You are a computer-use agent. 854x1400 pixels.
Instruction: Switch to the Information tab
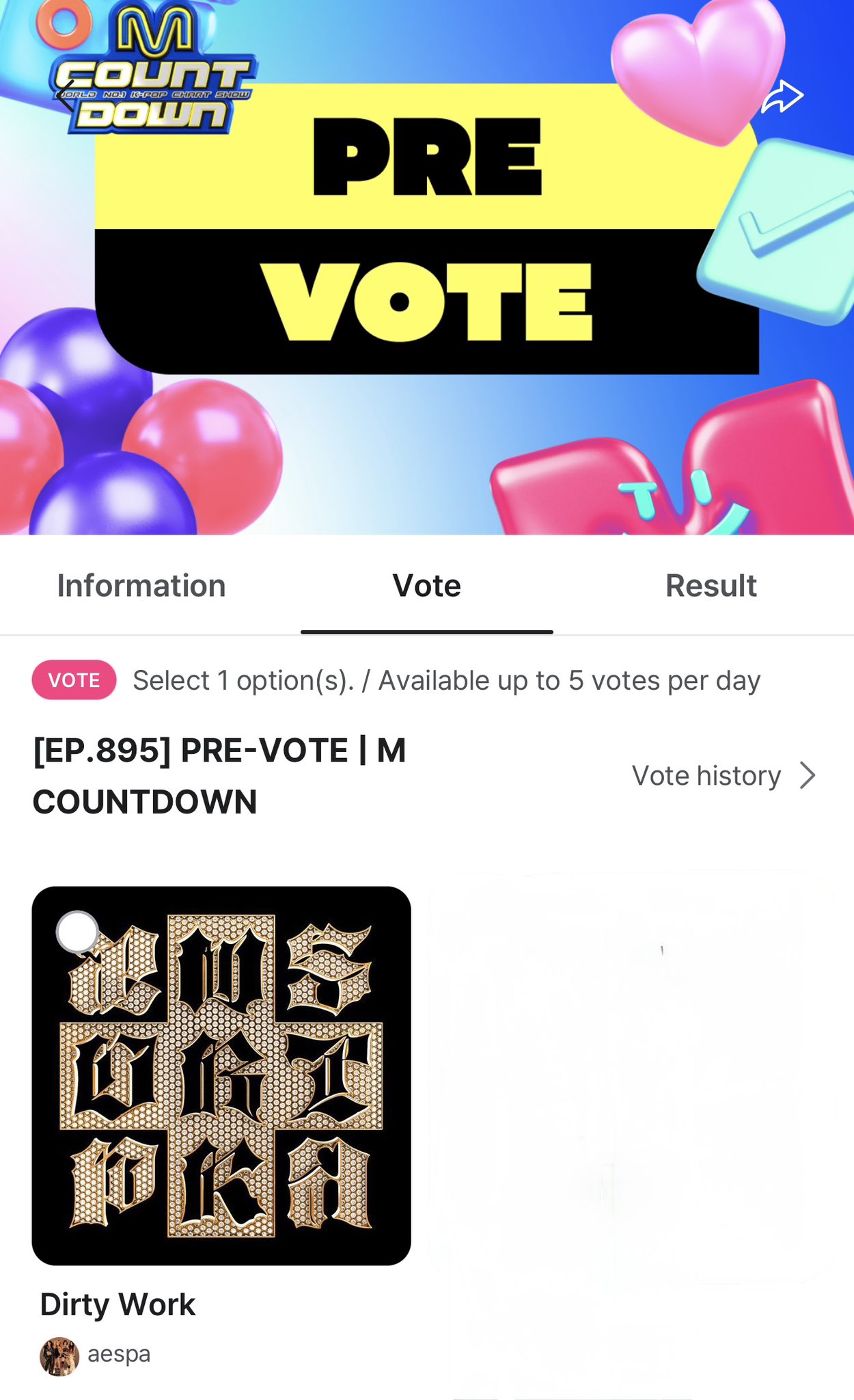[x=141, y=586]
